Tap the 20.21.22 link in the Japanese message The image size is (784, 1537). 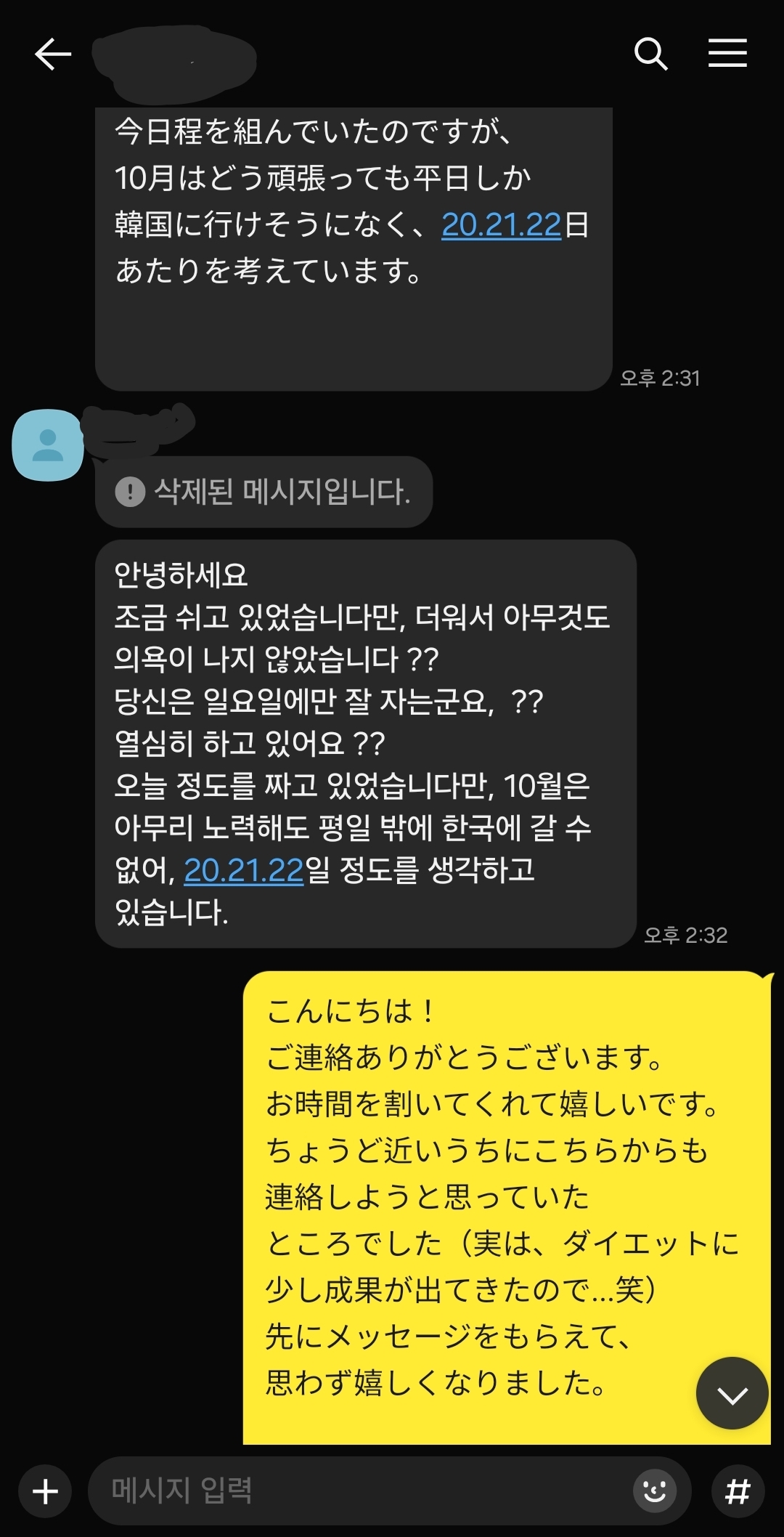(x=501, y=224)
